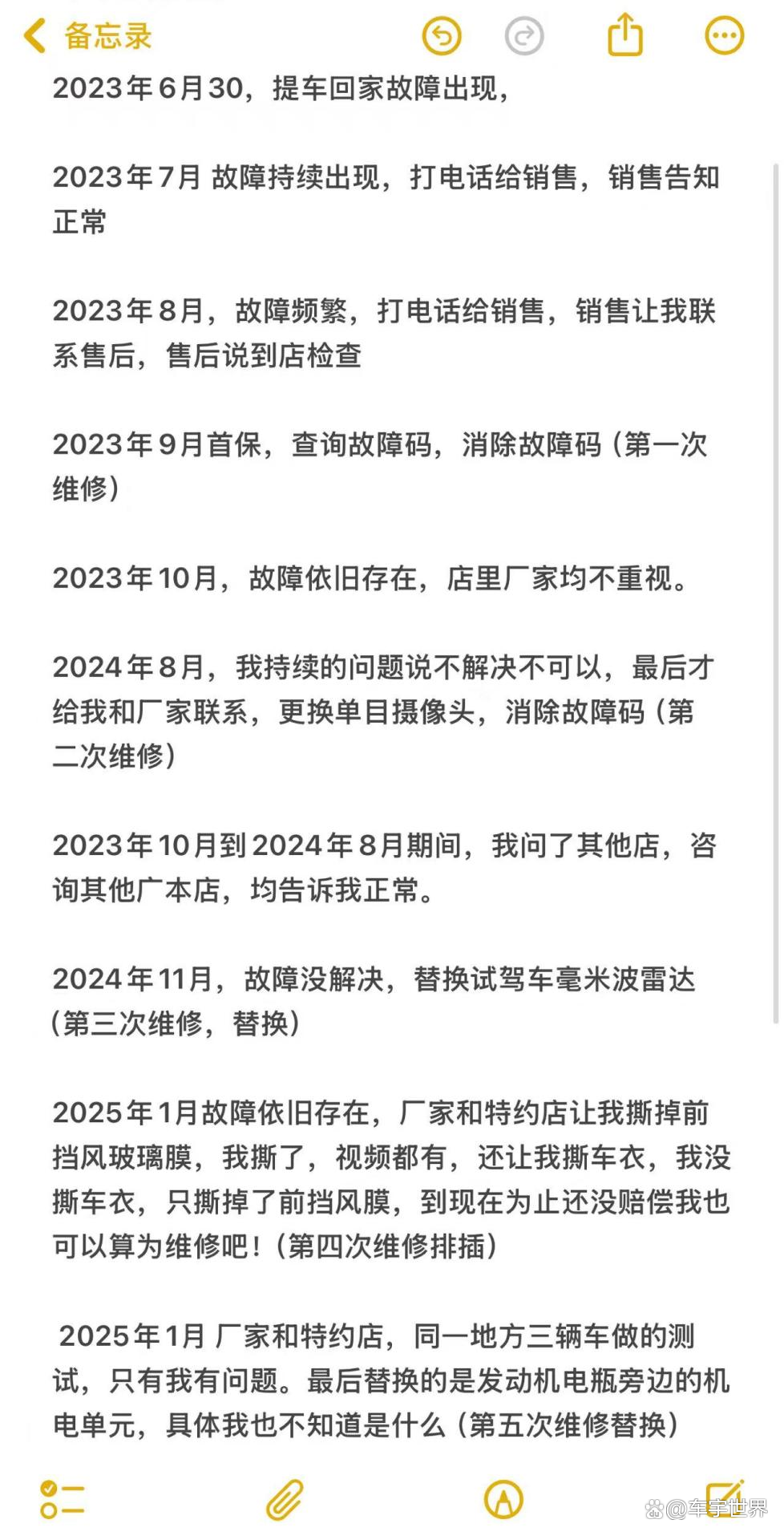Go back to 备忘录 list
This screenshot has height=1536, width=784.
point(87,36)
